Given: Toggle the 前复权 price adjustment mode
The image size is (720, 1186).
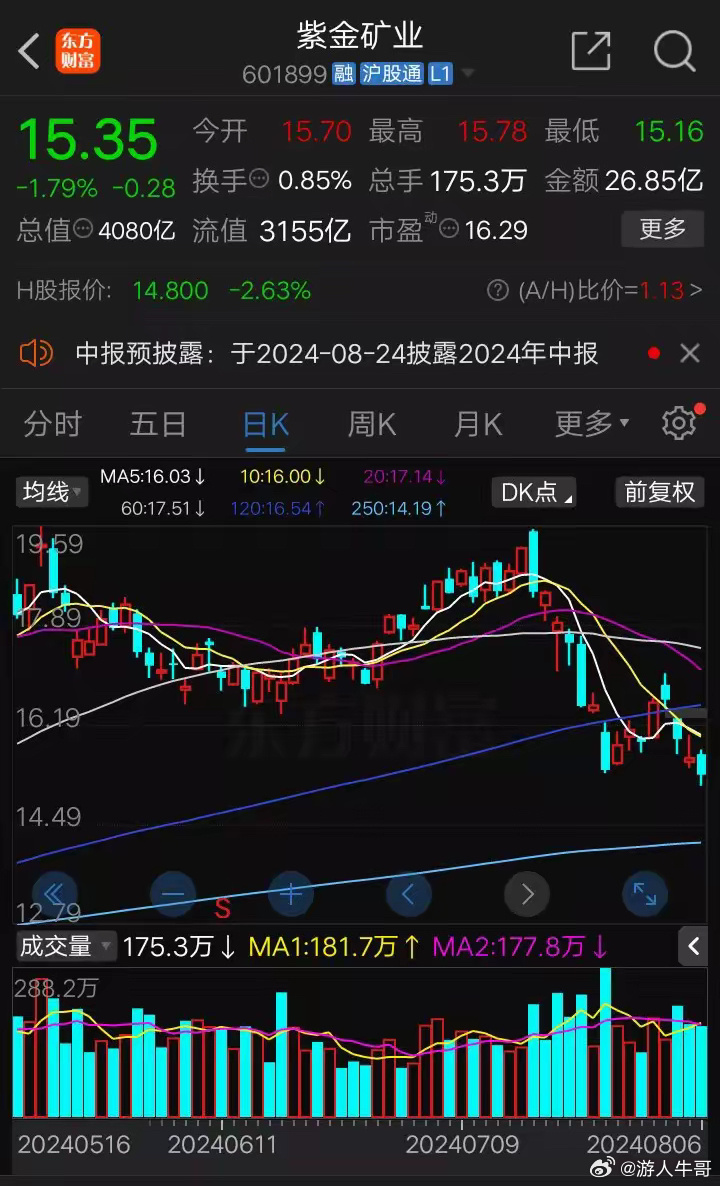Looking at the screenshot, I should pos(659,492).
